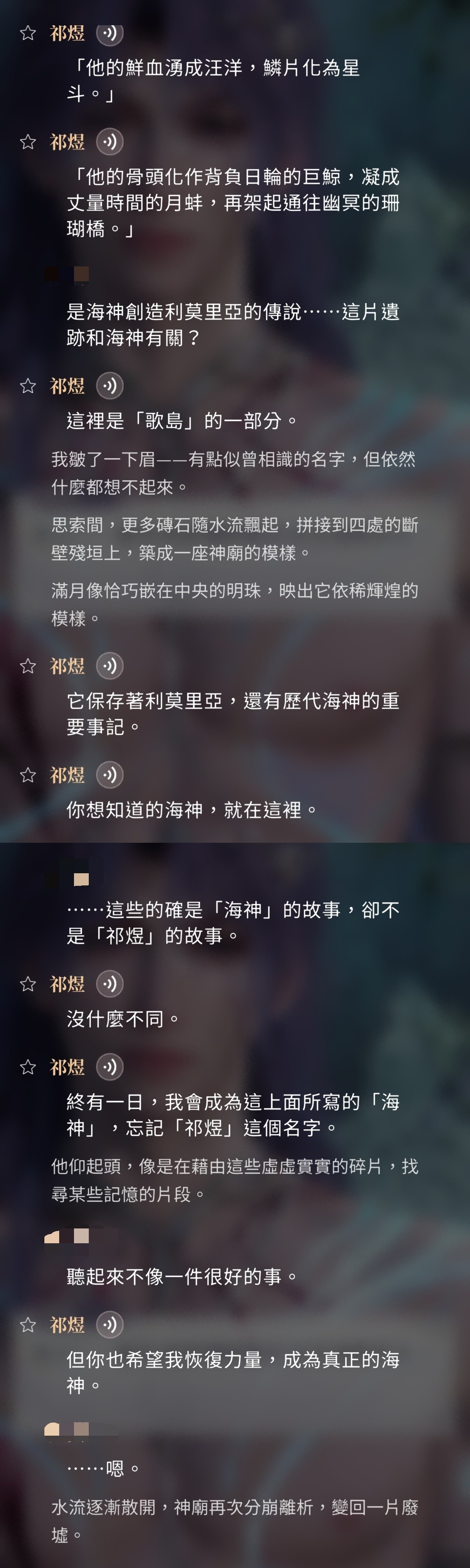This screenshot has height=1568, width=470.
Task: Play the voice line「沒什麼不同」
Action: pyautogui.click(x=110, y=984)
